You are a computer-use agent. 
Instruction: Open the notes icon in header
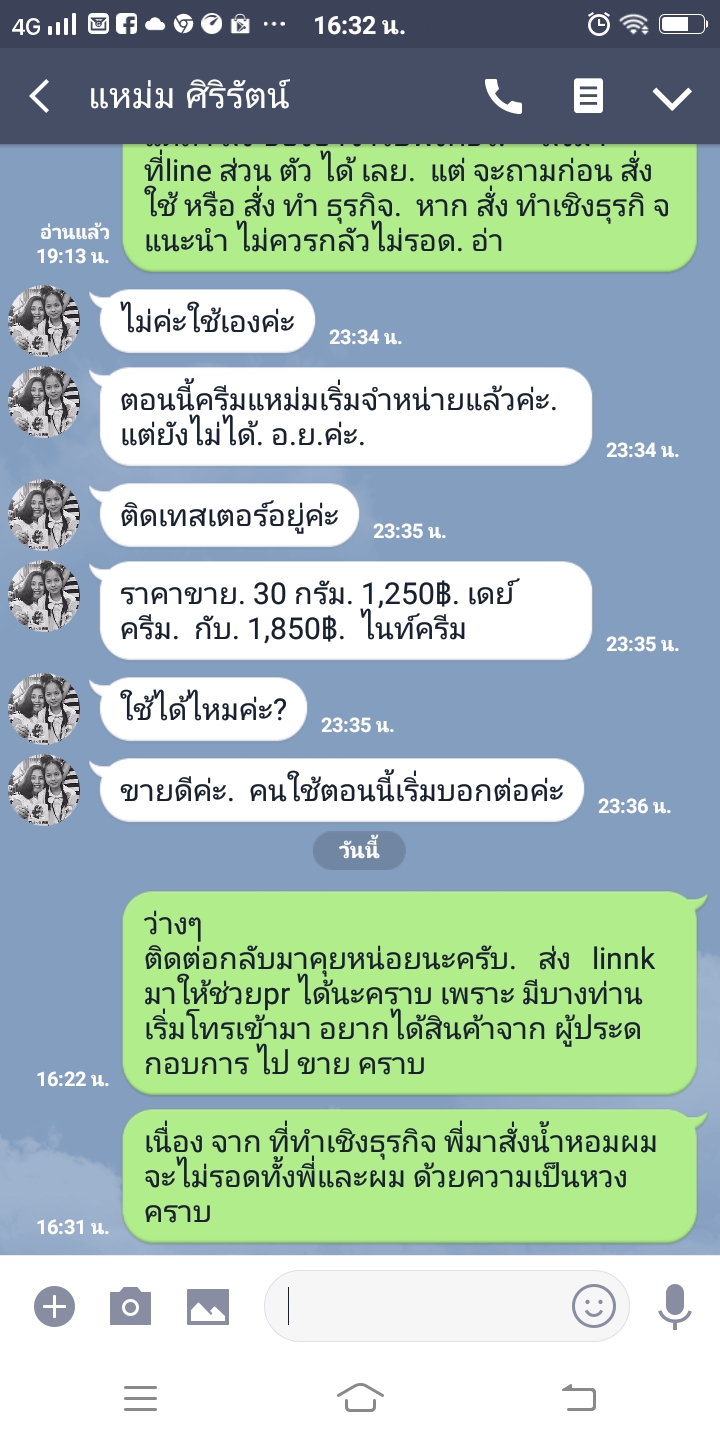pyautogui.click(x=588, y=97)
